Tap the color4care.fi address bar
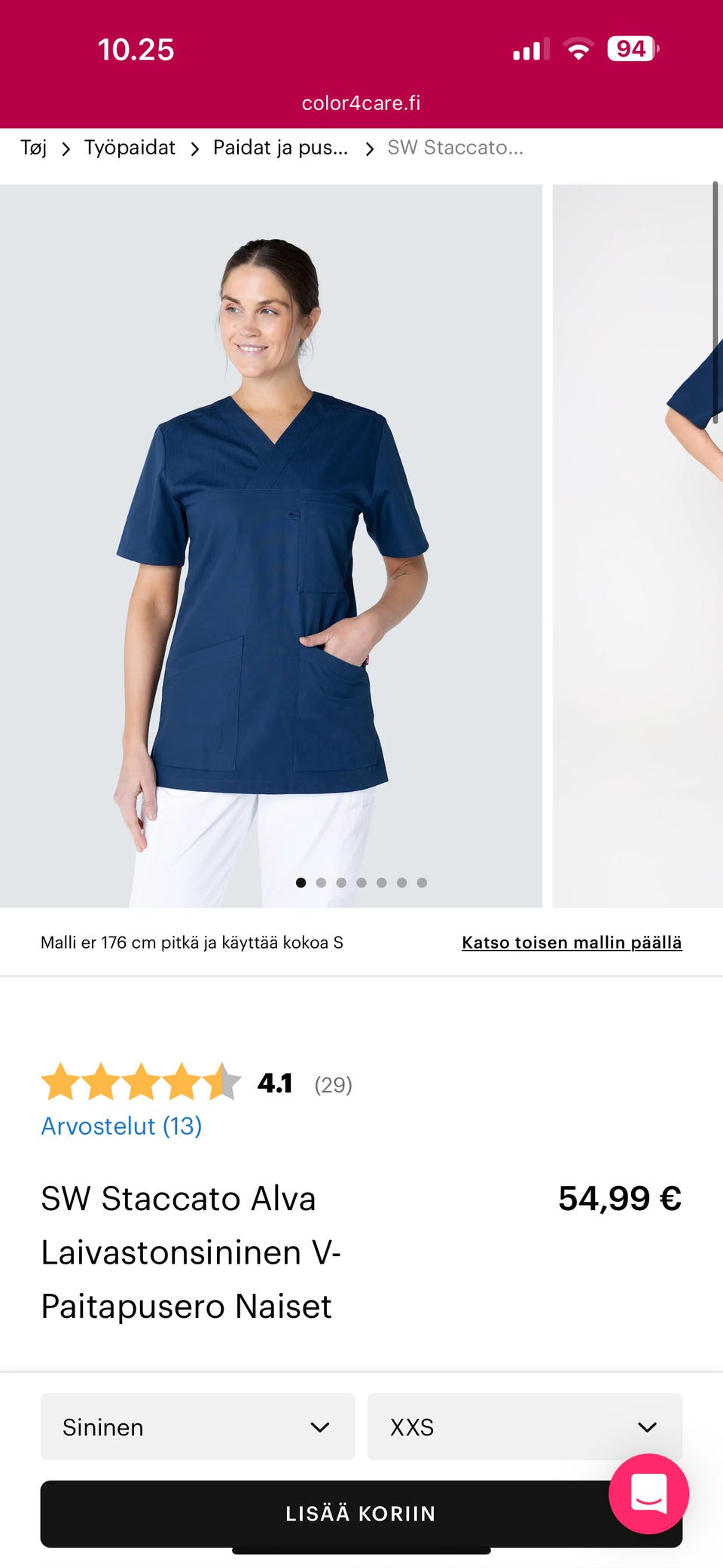Viewport: 723px width, 1568px height. click(x=361, y=103)
